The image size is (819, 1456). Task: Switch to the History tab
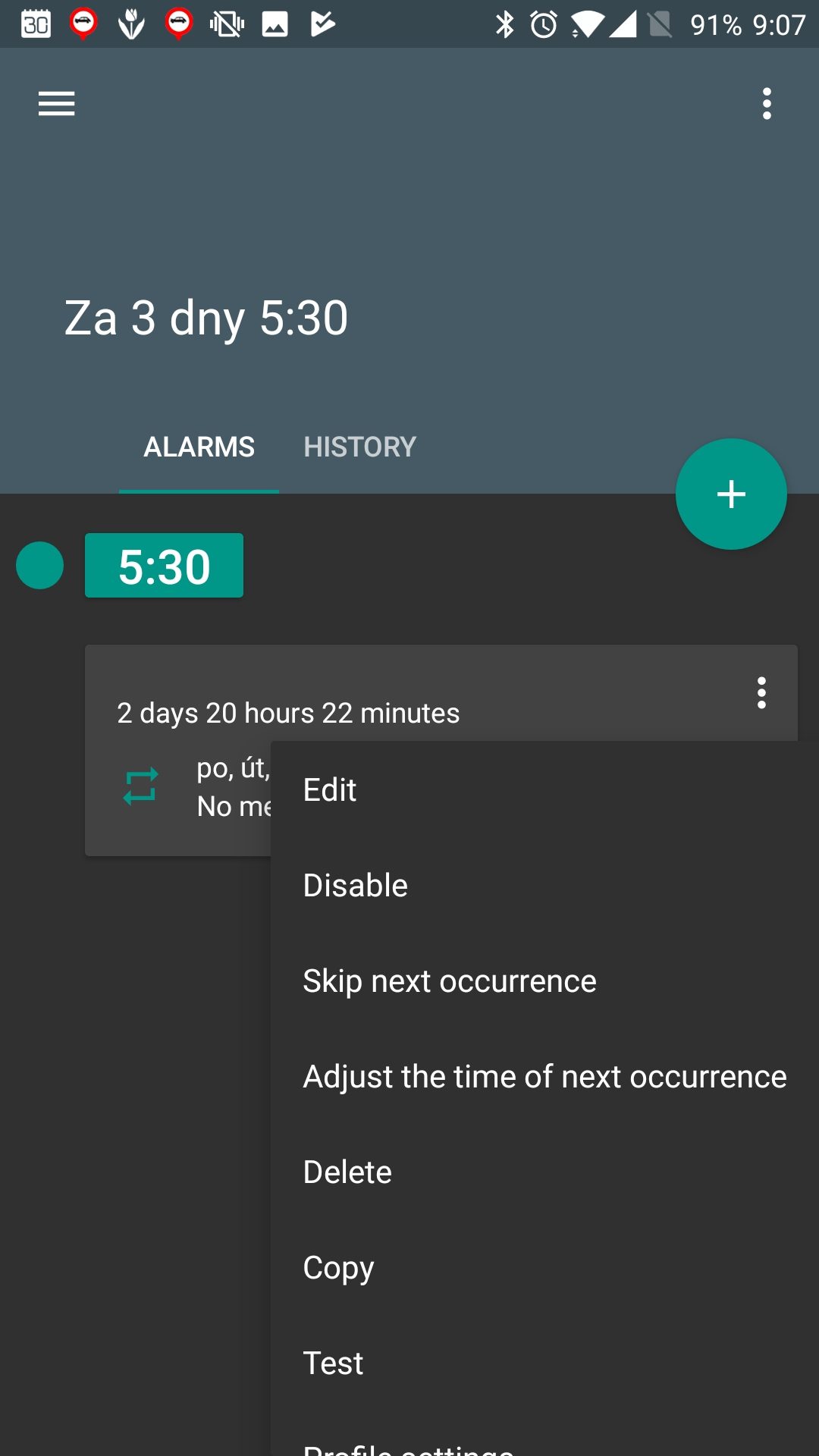pyautogui.click(x=359, y=447)
